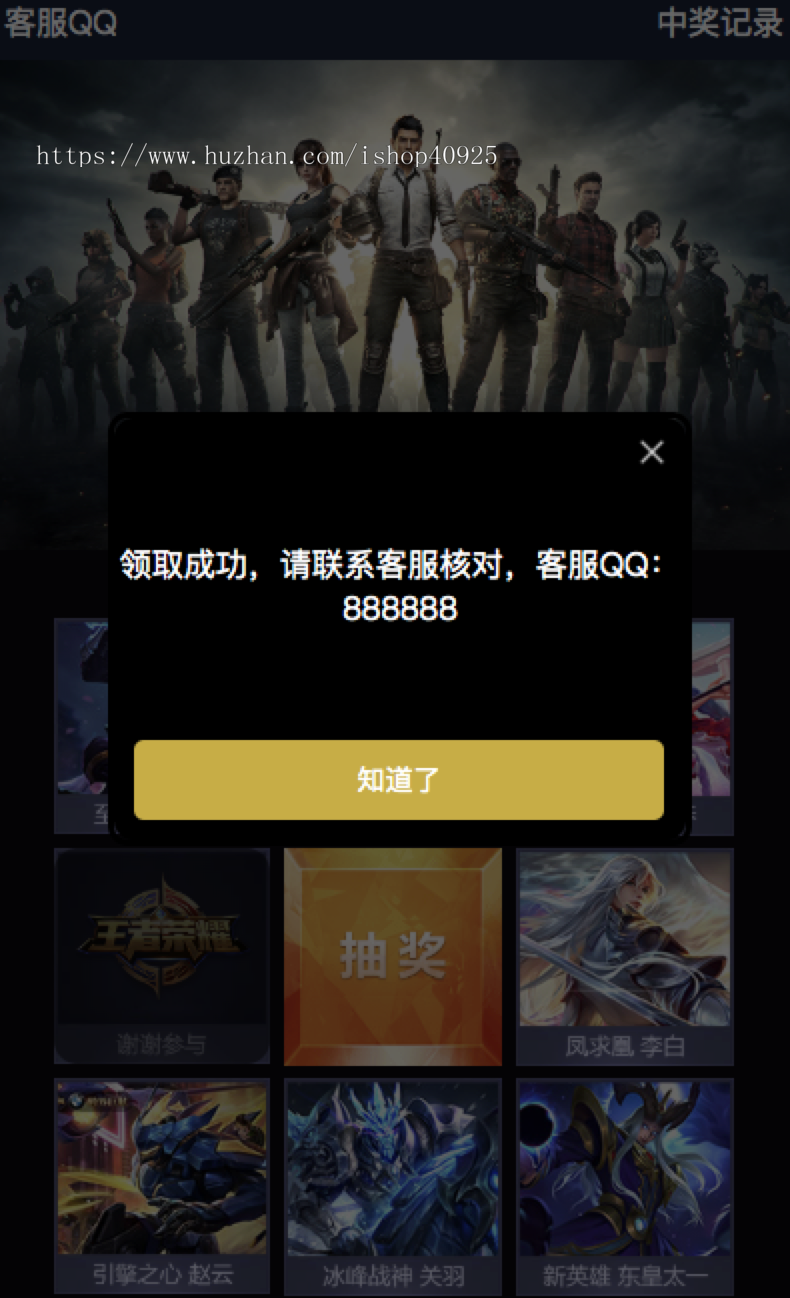Close the prize claim dialog
The width and height of the screenshot is (790, 1298).
[652, 452]
